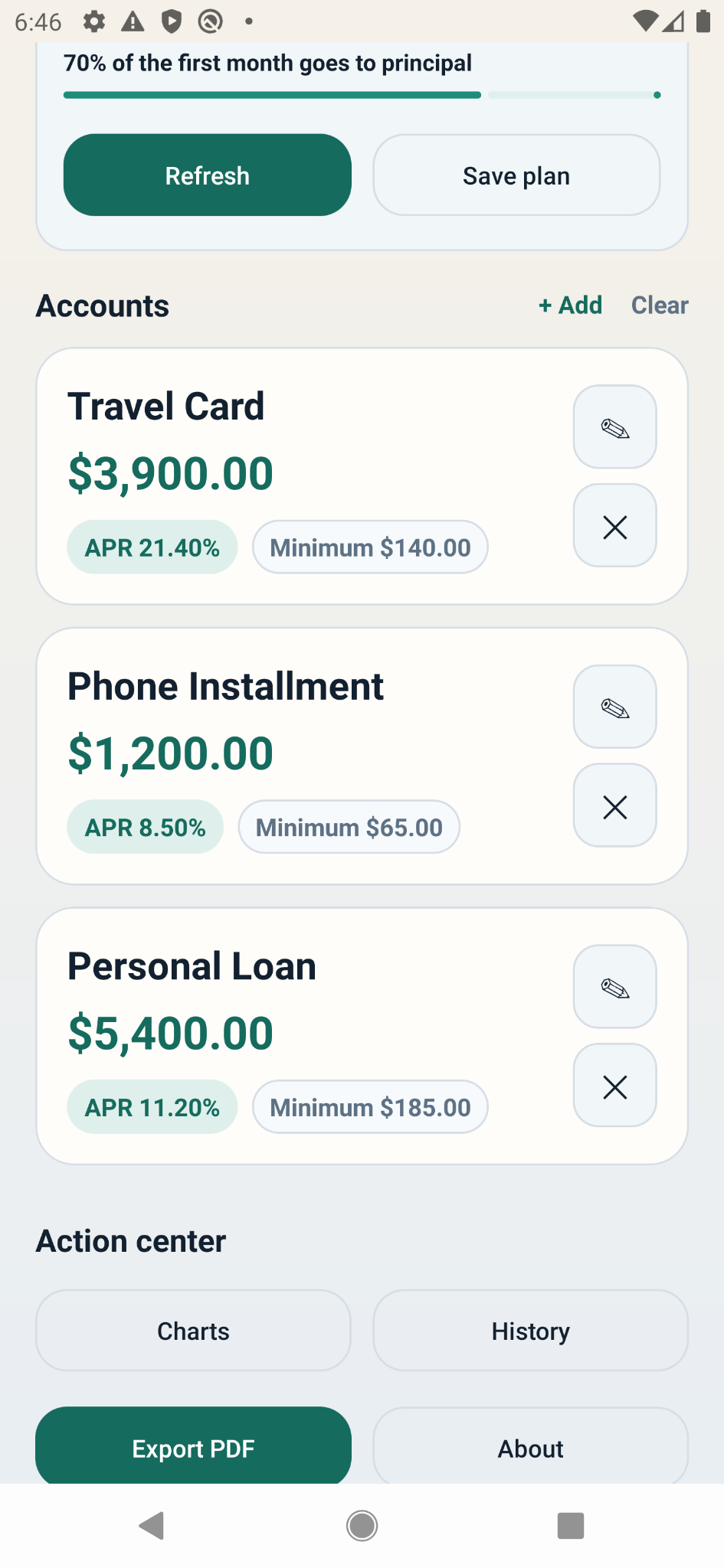Expand the Minimum $185.00 detail on Personal Loan
The image size is (724, 1568).
click(x=370, y=1106)
